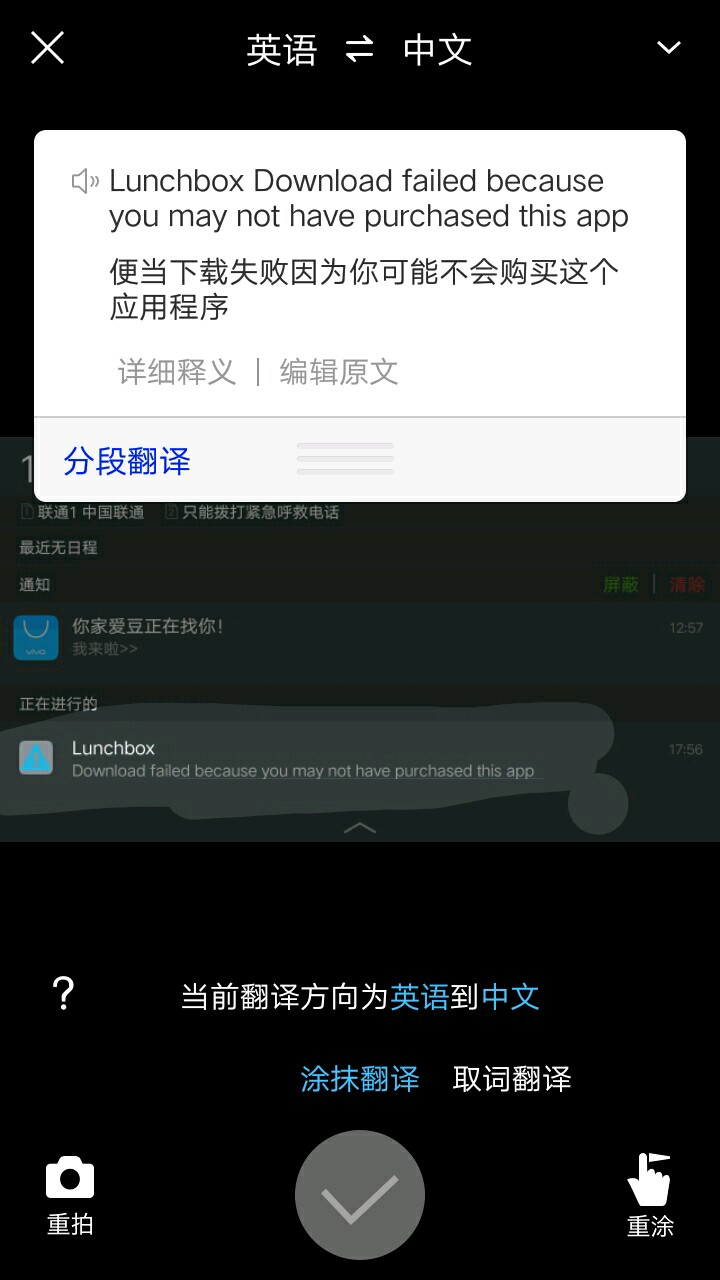Confirm with the checkmark button
Image resolution: width=720 pixels, height=1280 pixels.
360,1195
